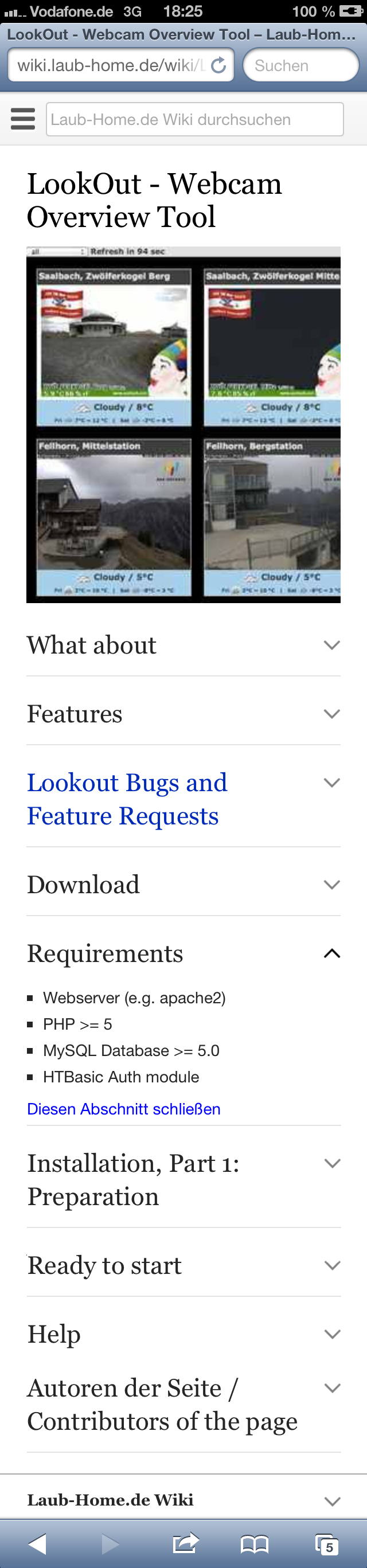This screenshot has height=1568, width=367.
Task: Expand the Help section
Action: [x=183, y=1334]
